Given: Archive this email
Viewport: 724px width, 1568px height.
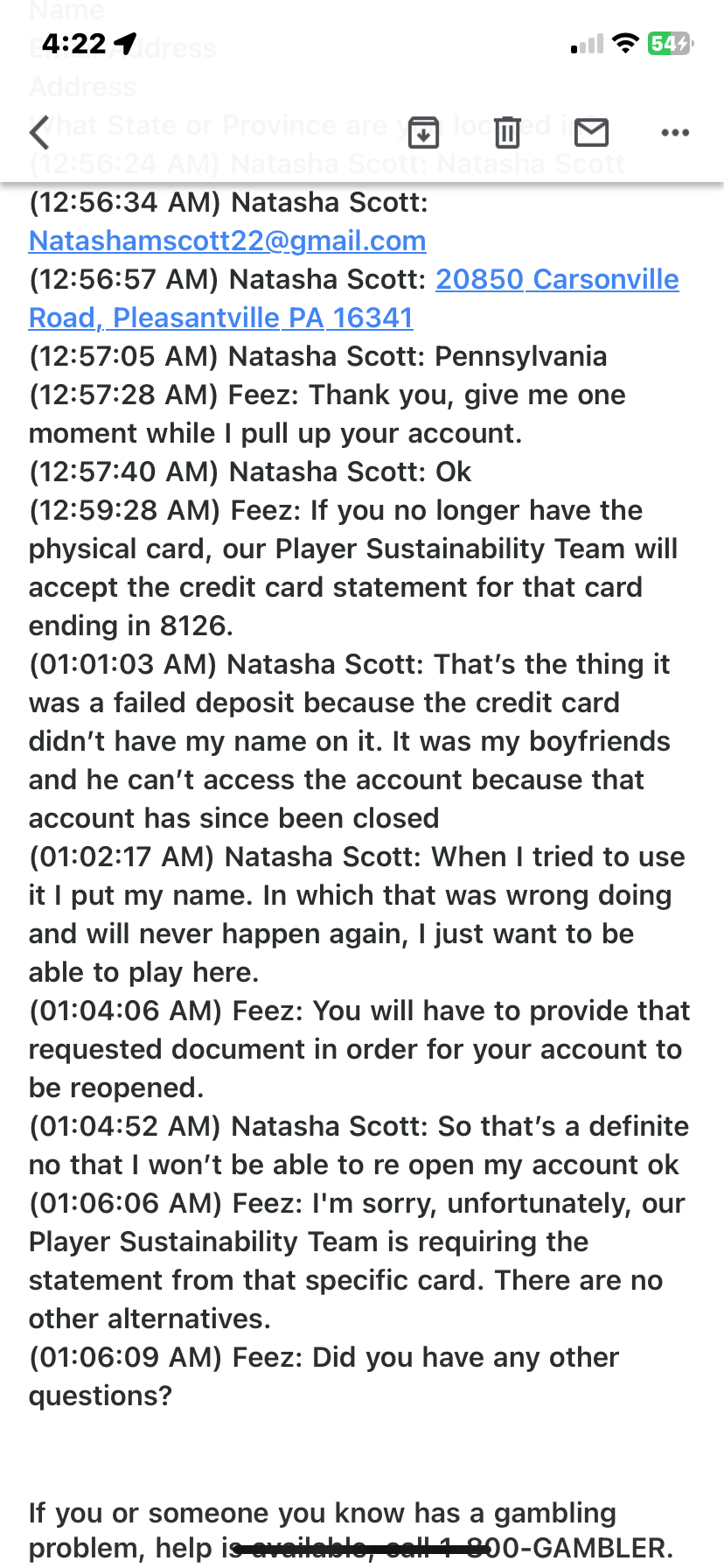Looking at the screenshot, I should [x=424, y=132].
